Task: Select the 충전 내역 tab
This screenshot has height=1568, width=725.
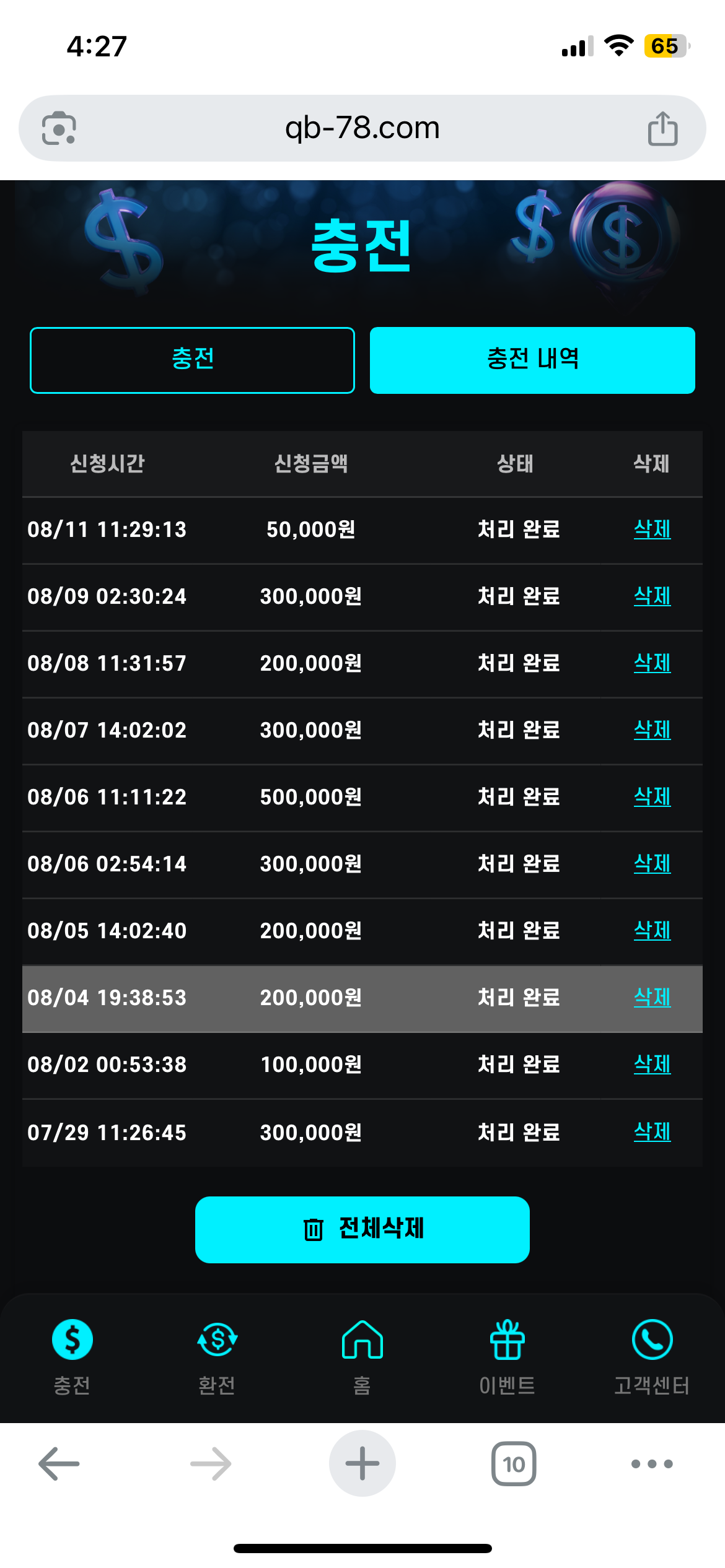Action: (x=532, y=360)
